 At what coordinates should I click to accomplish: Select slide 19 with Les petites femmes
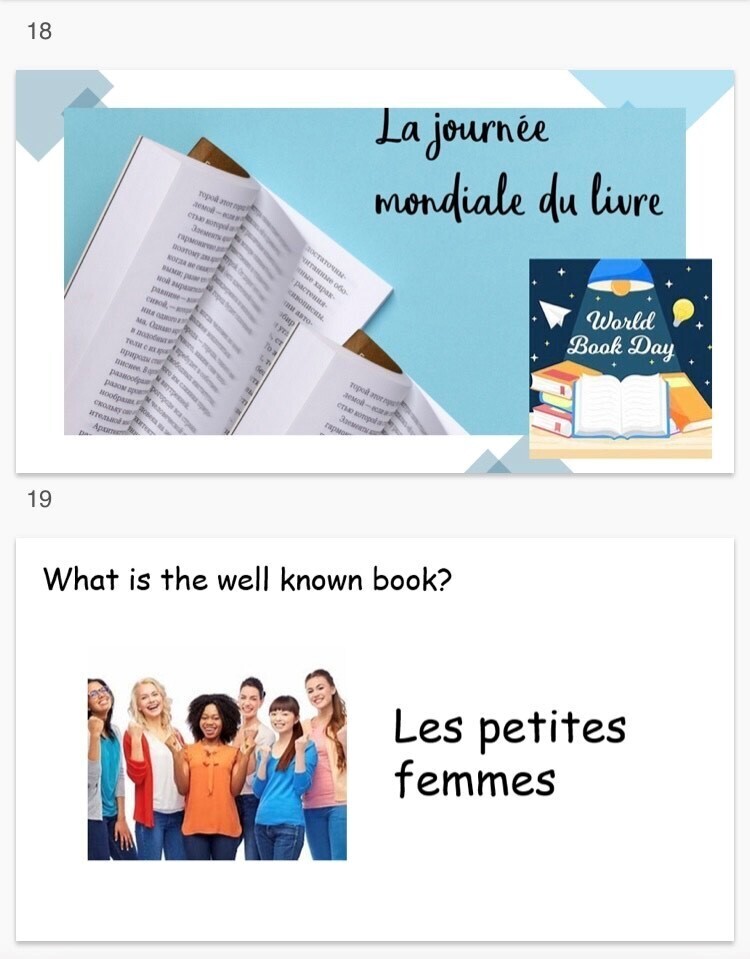coord(375,739)
